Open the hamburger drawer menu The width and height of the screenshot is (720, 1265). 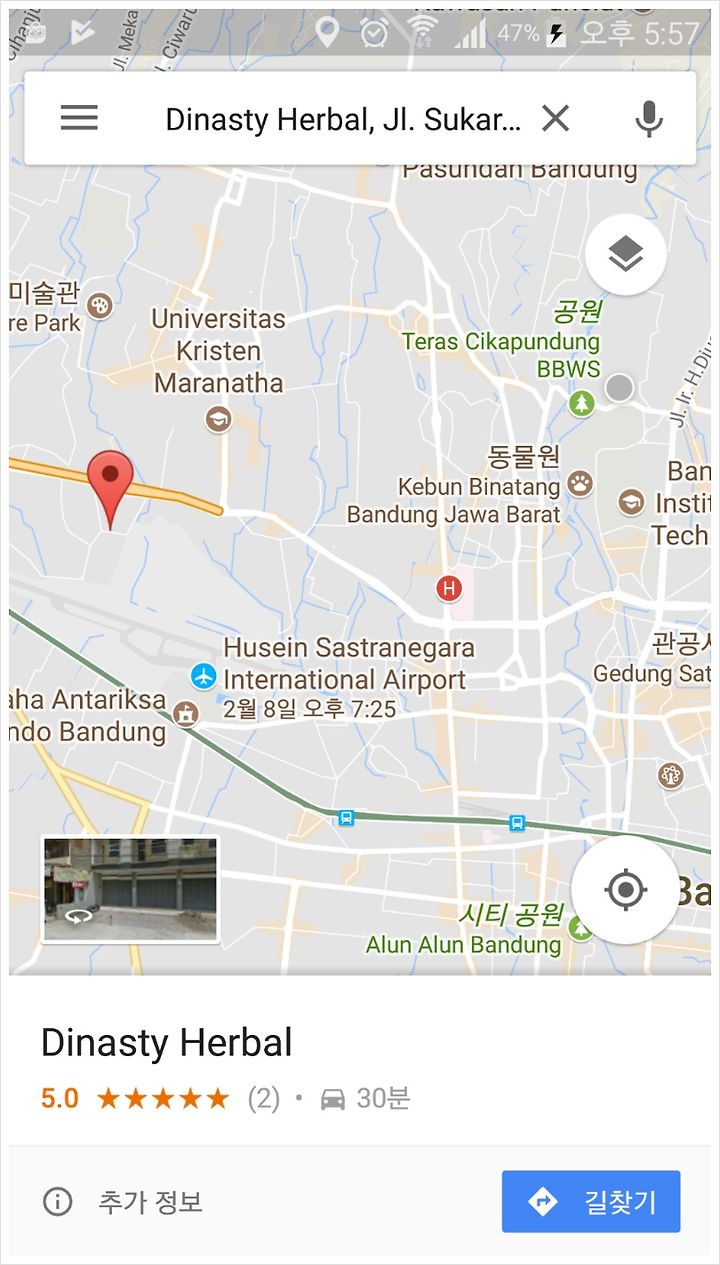79,119
